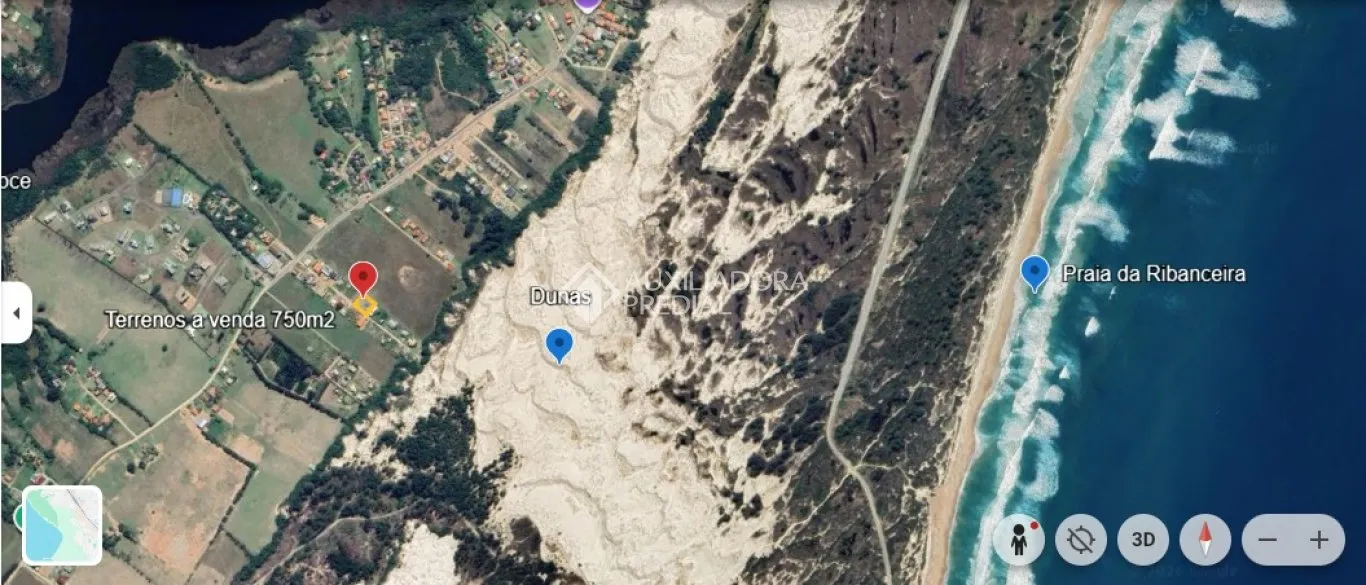Zoom out with the minus button
The height and width of the screenshot is (585, 1366).
click(x=1268, y=541)
